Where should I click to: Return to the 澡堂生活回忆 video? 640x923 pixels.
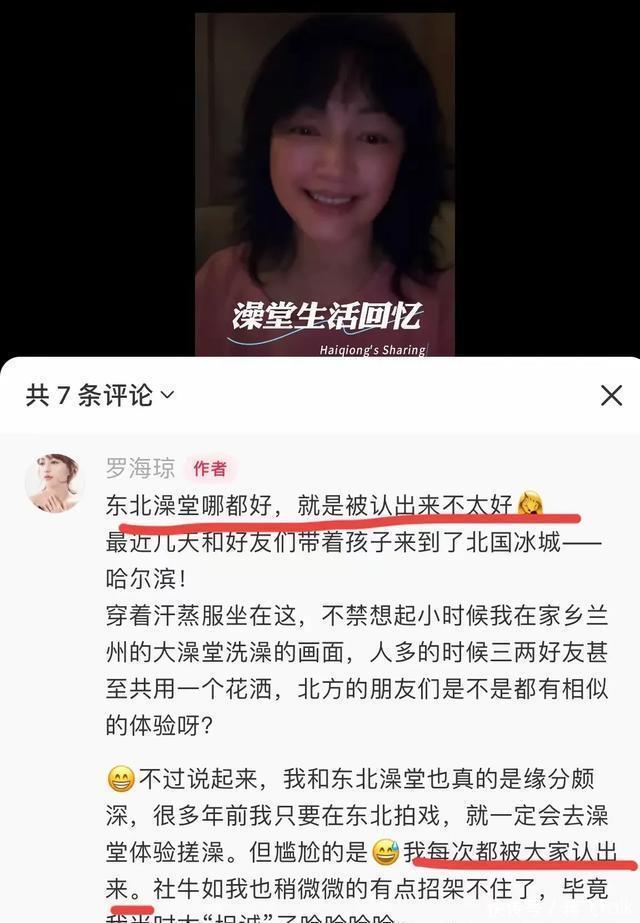[x=324, y=180]
